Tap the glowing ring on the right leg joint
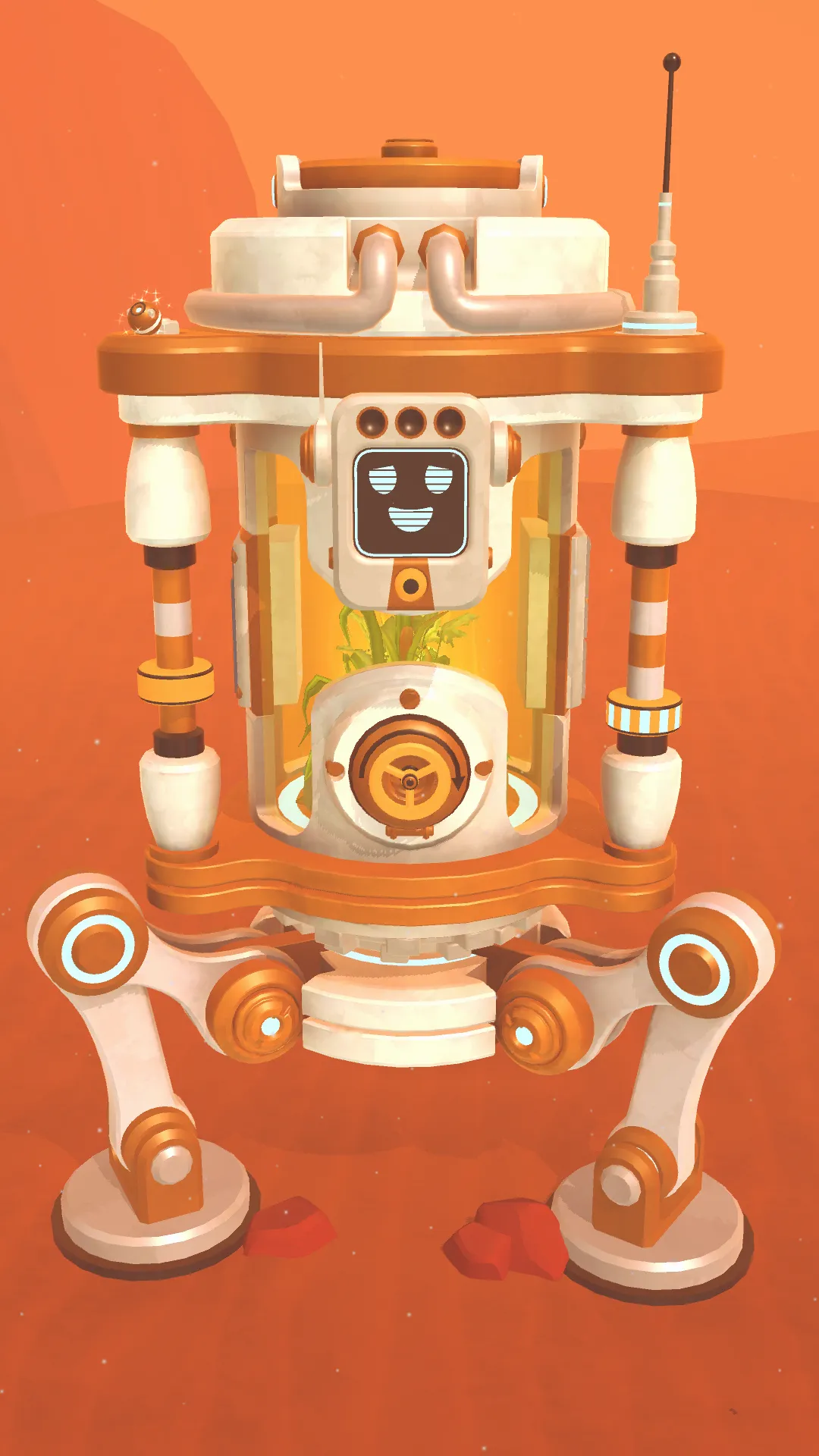 (x=695, y=968)
